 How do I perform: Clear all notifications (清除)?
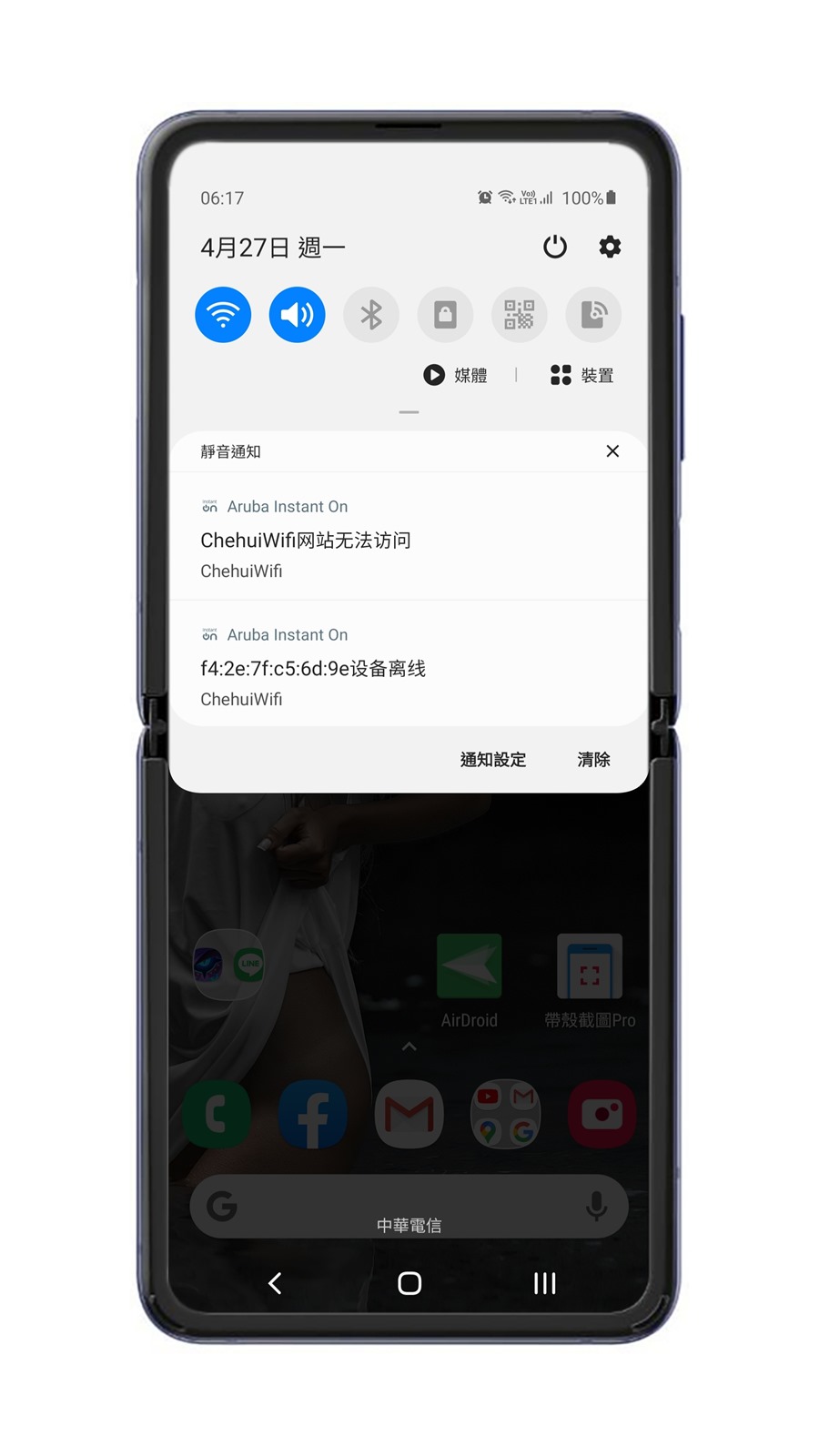(x=593, y=760)
